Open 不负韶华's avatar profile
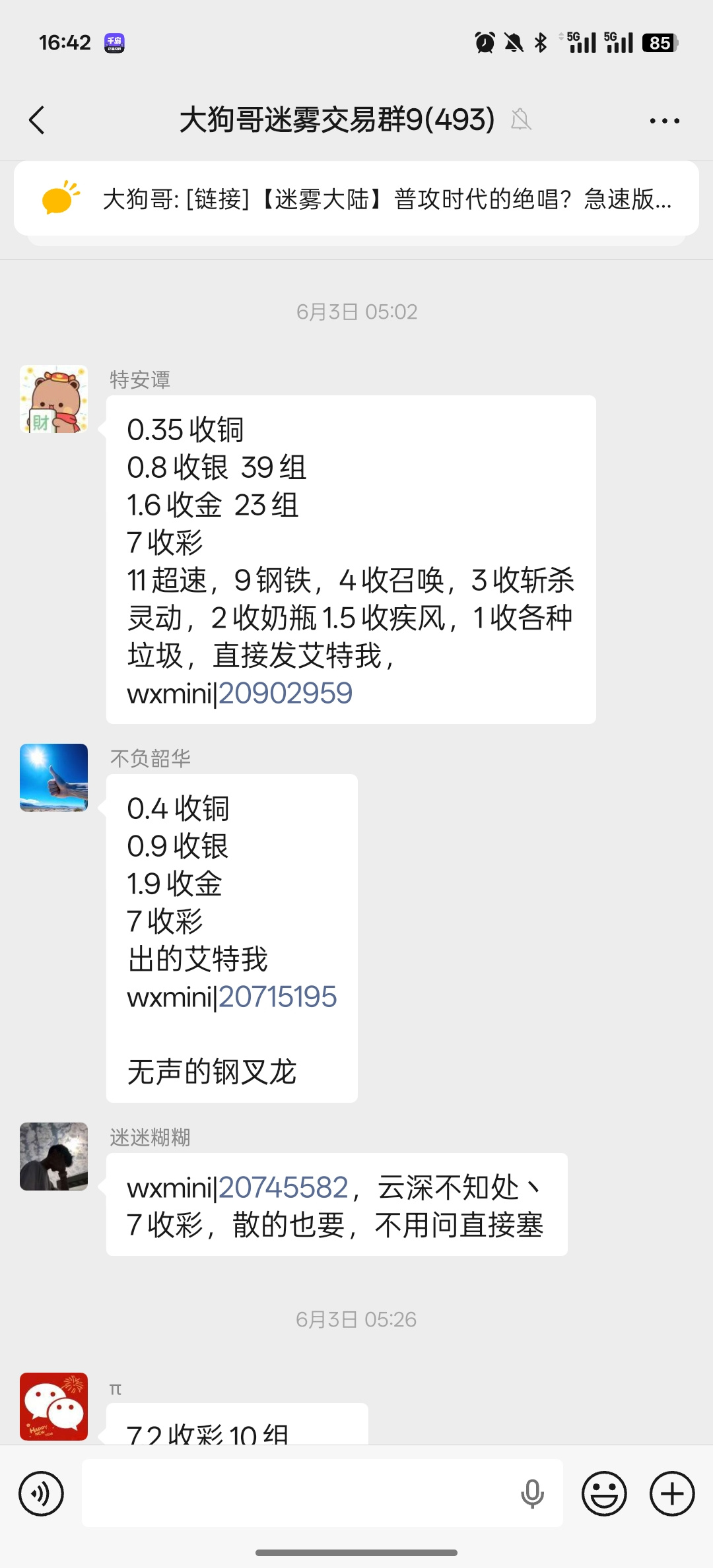Viewport: 713px width, 1568px height. click(x=53, y=777)
